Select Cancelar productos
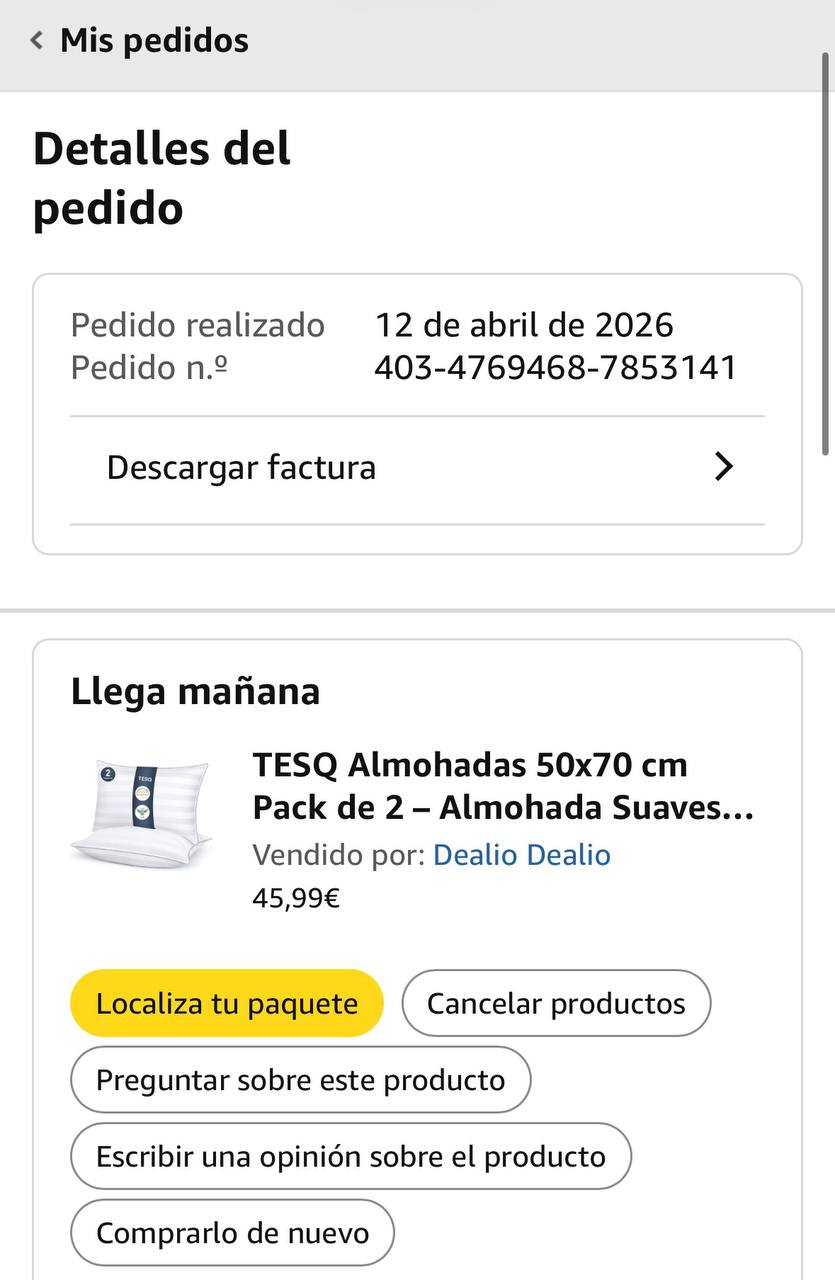This screenshot has width=835, height=1280. 556,1003
